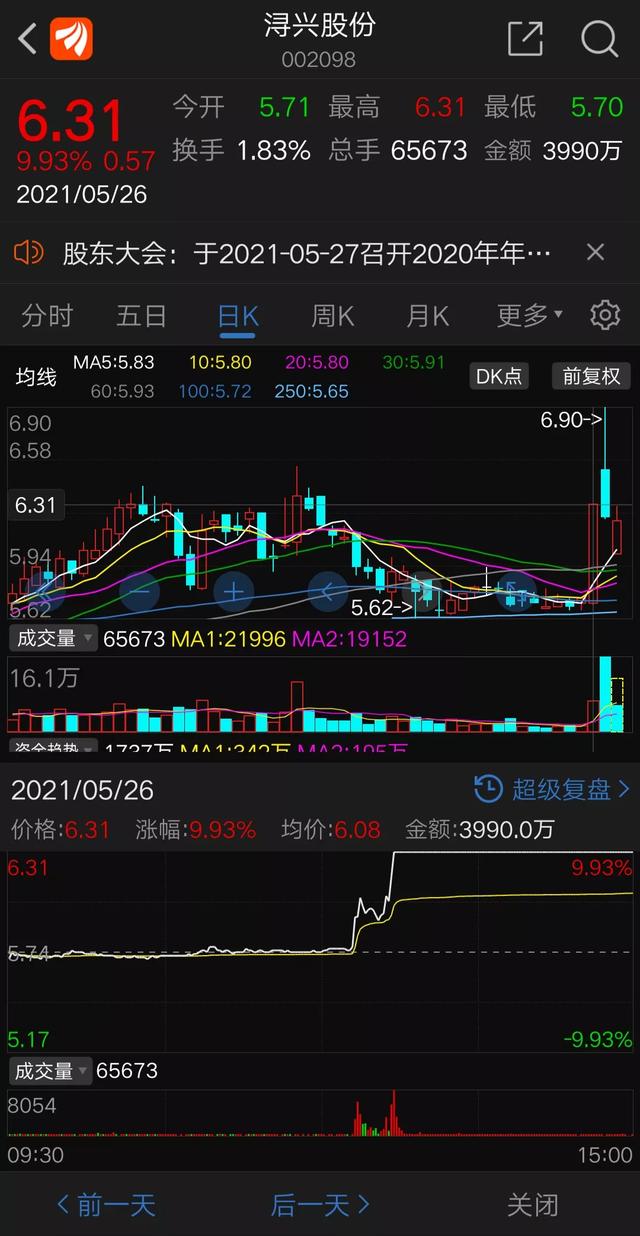This screenshot has width=640, height=1236.
Task: View 前一天 intraday data
Action: point(106,1205)
